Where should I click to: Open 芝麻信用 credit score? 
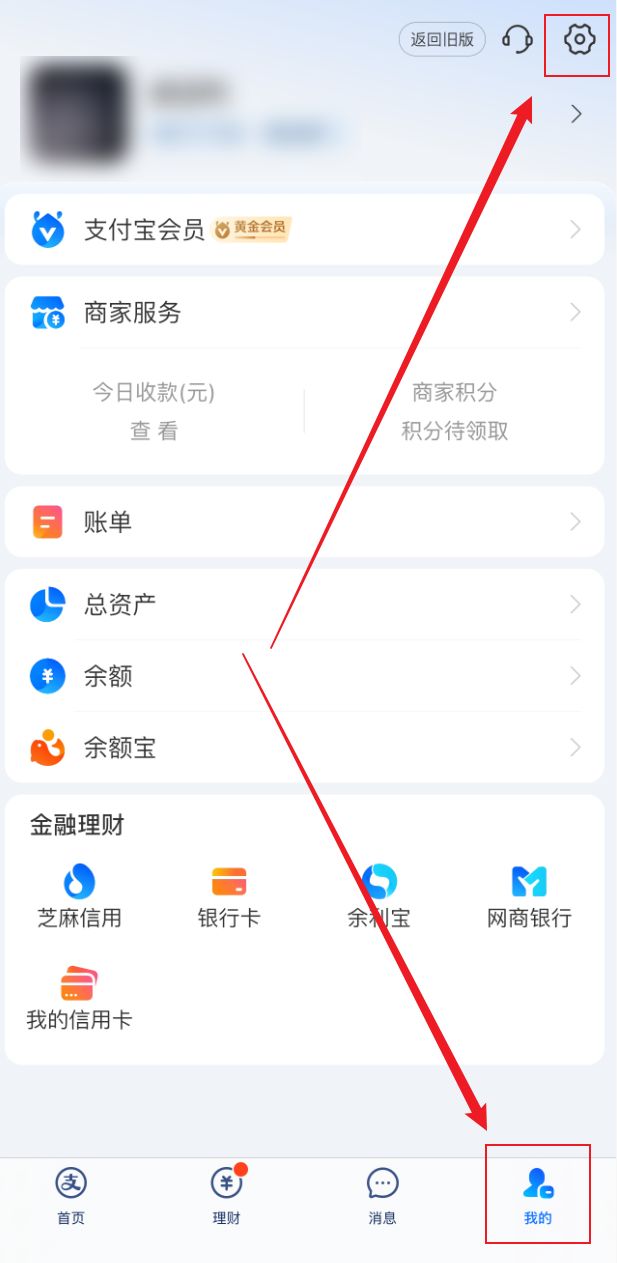click(79, 896)
